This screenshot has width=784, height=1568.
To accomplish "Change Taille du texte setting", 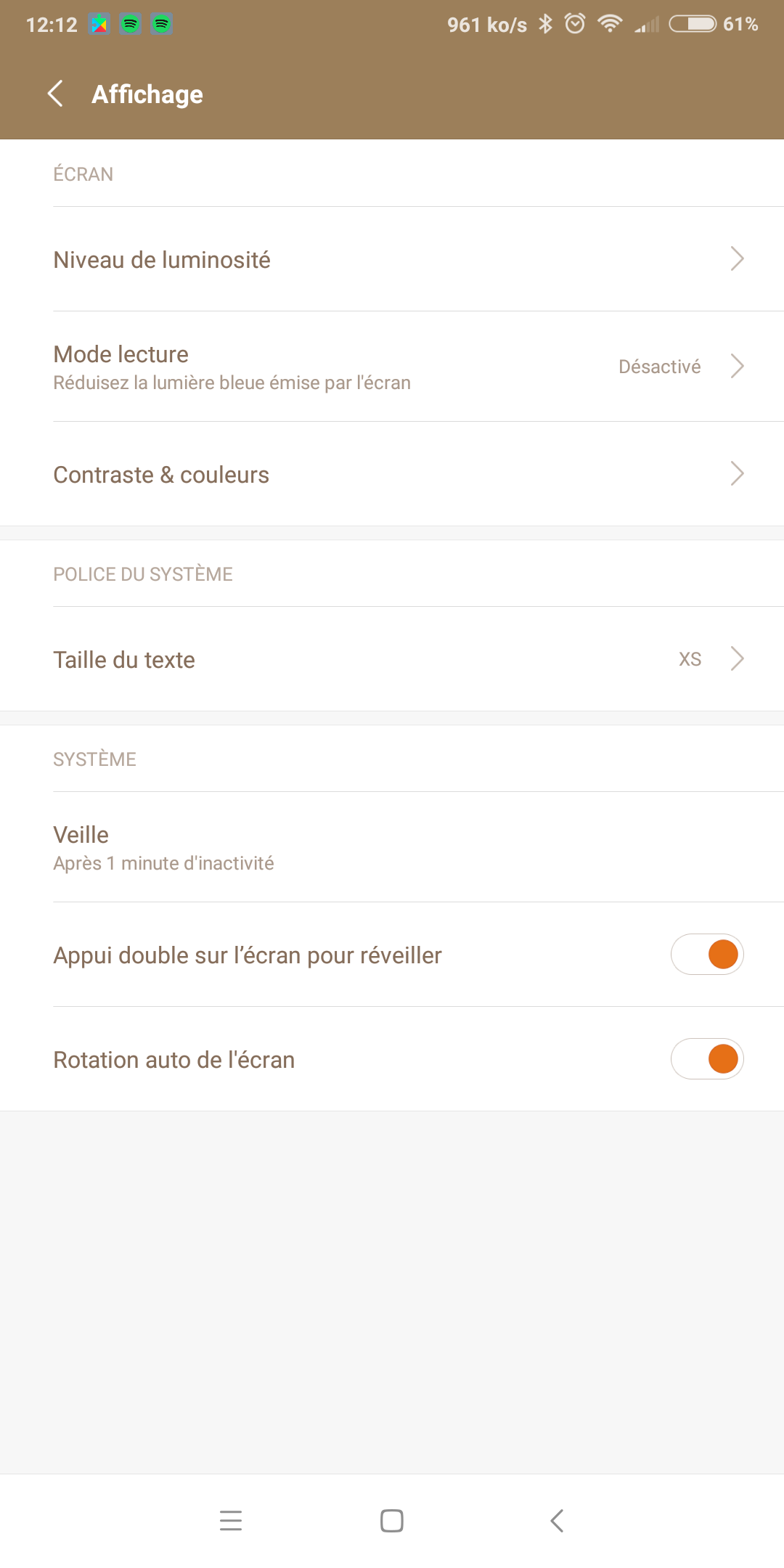I will [392, 659].
